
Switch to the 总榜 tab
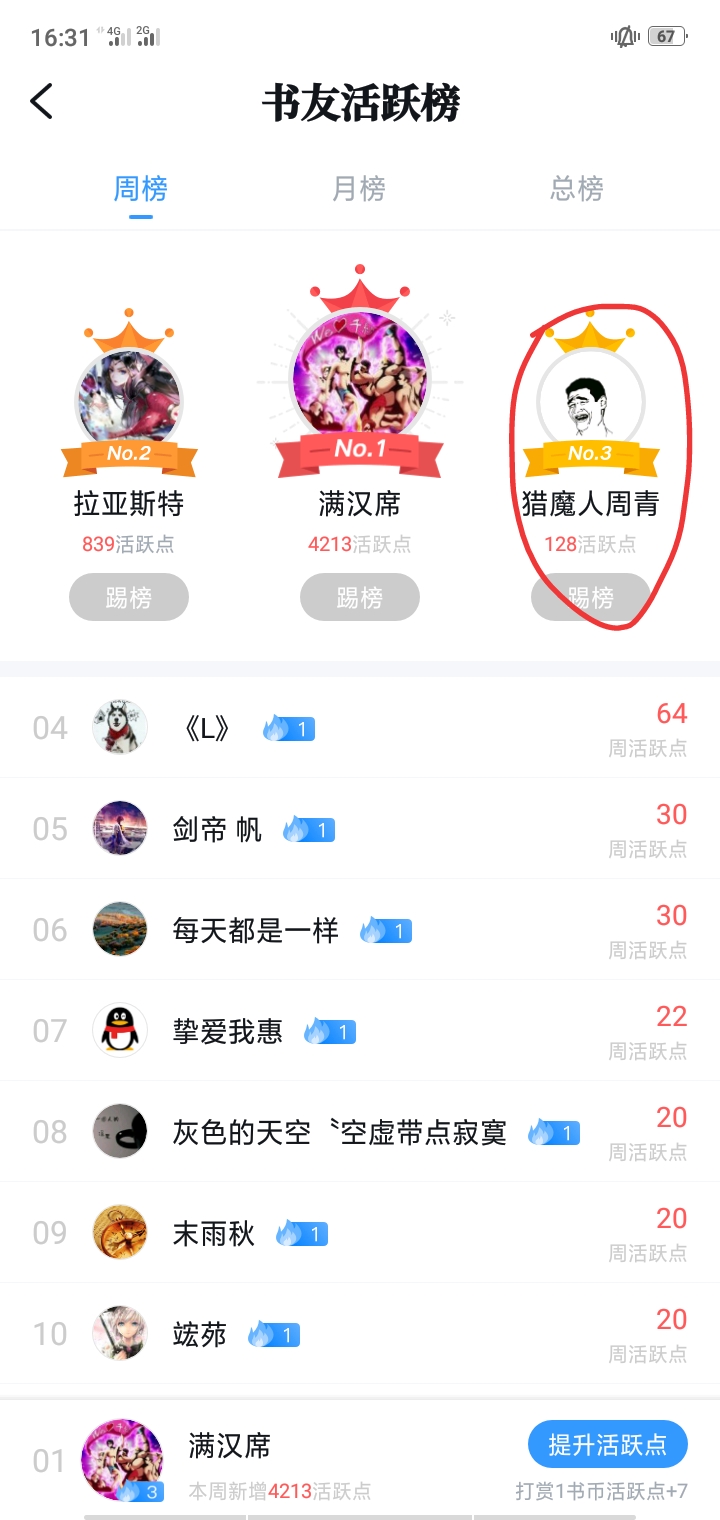point(576,188)
